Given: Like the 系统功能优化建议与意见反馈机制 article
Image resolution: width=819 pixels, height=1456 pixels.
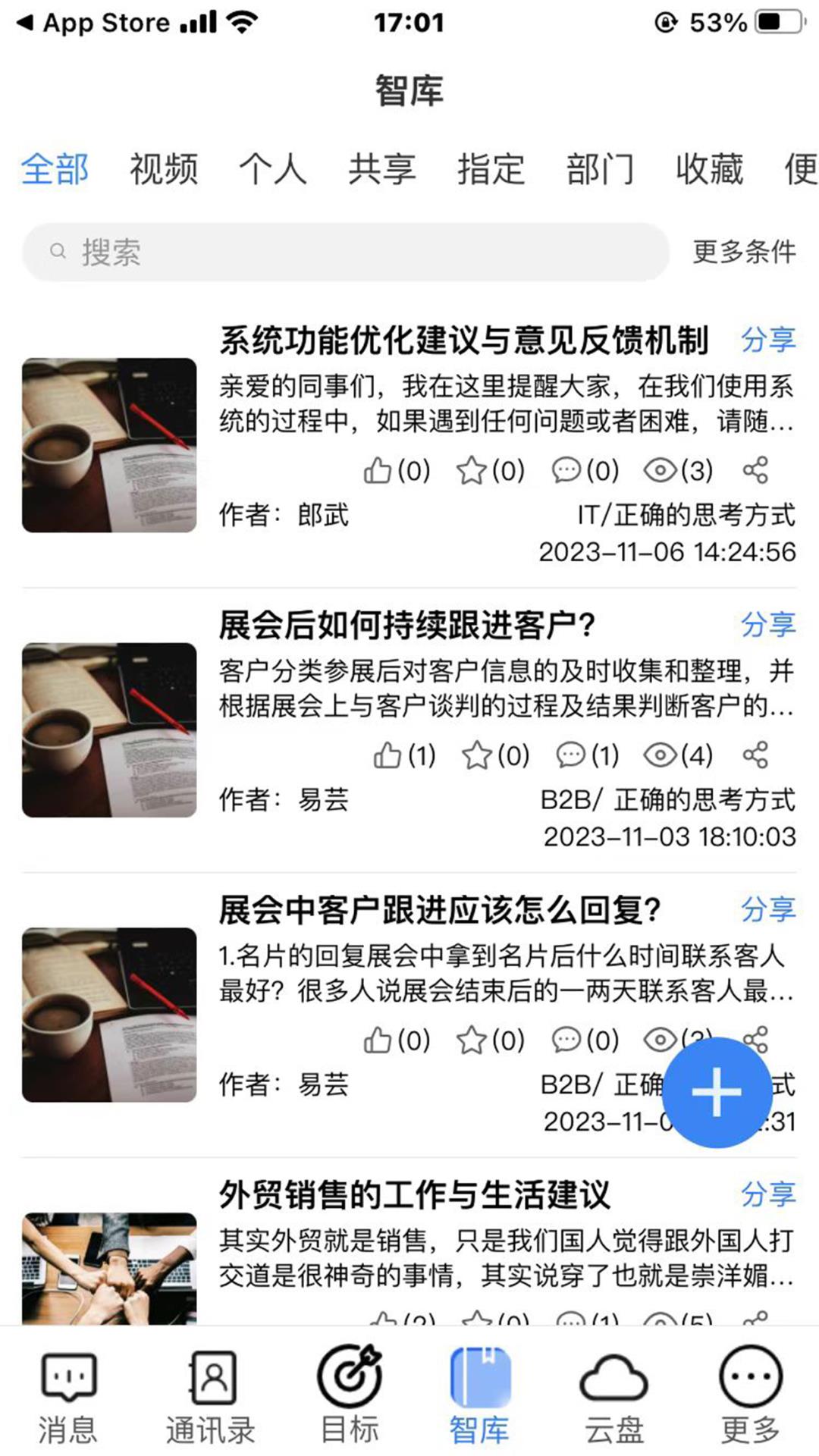Looking at the screenshot, I should (x=378, y=471).
